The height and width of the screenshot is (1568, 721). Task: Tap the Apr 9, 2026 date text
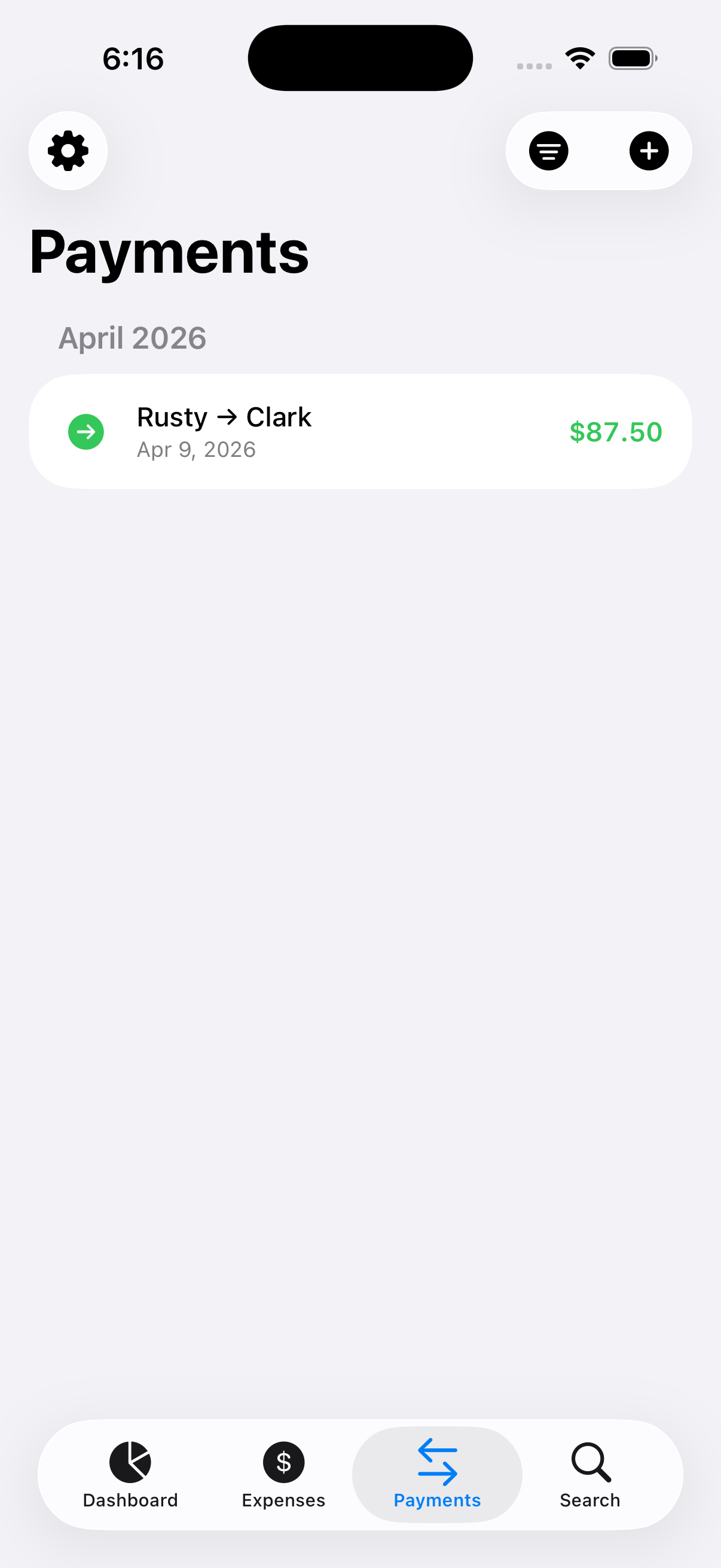196,449
